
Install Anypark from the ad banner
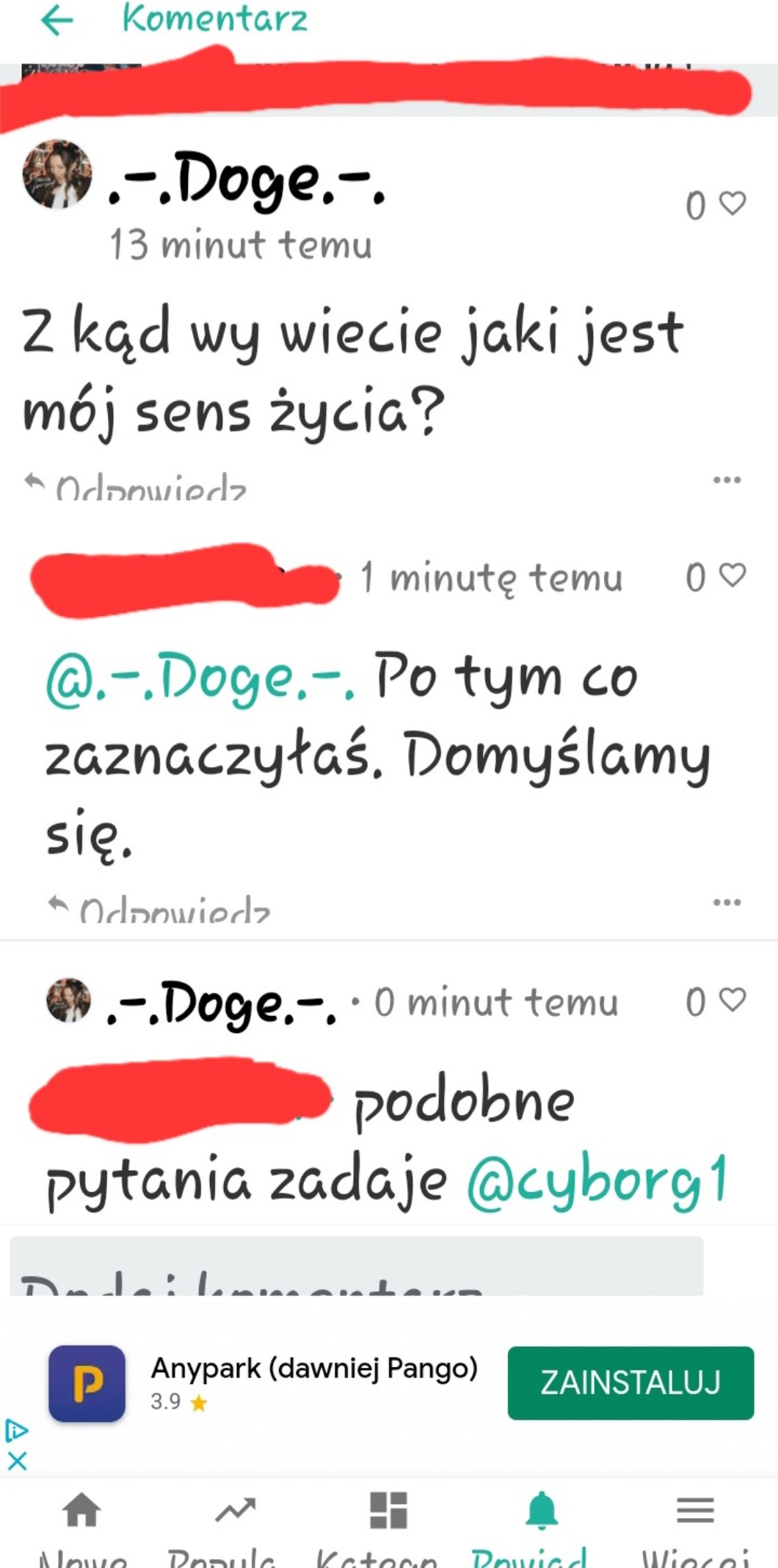point(630,1382)
